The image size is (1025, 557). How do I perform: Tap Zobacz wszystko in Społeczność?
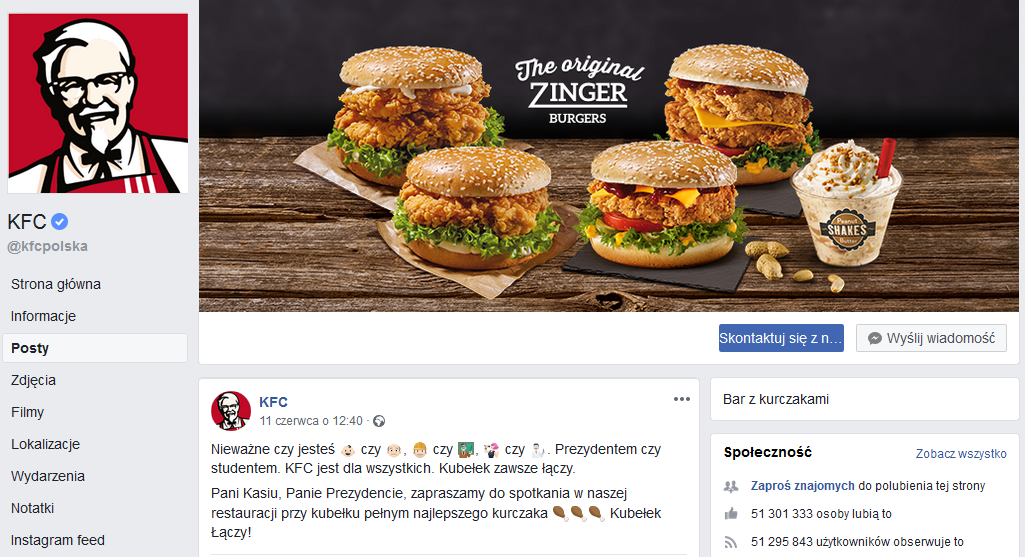click(961, 454)
